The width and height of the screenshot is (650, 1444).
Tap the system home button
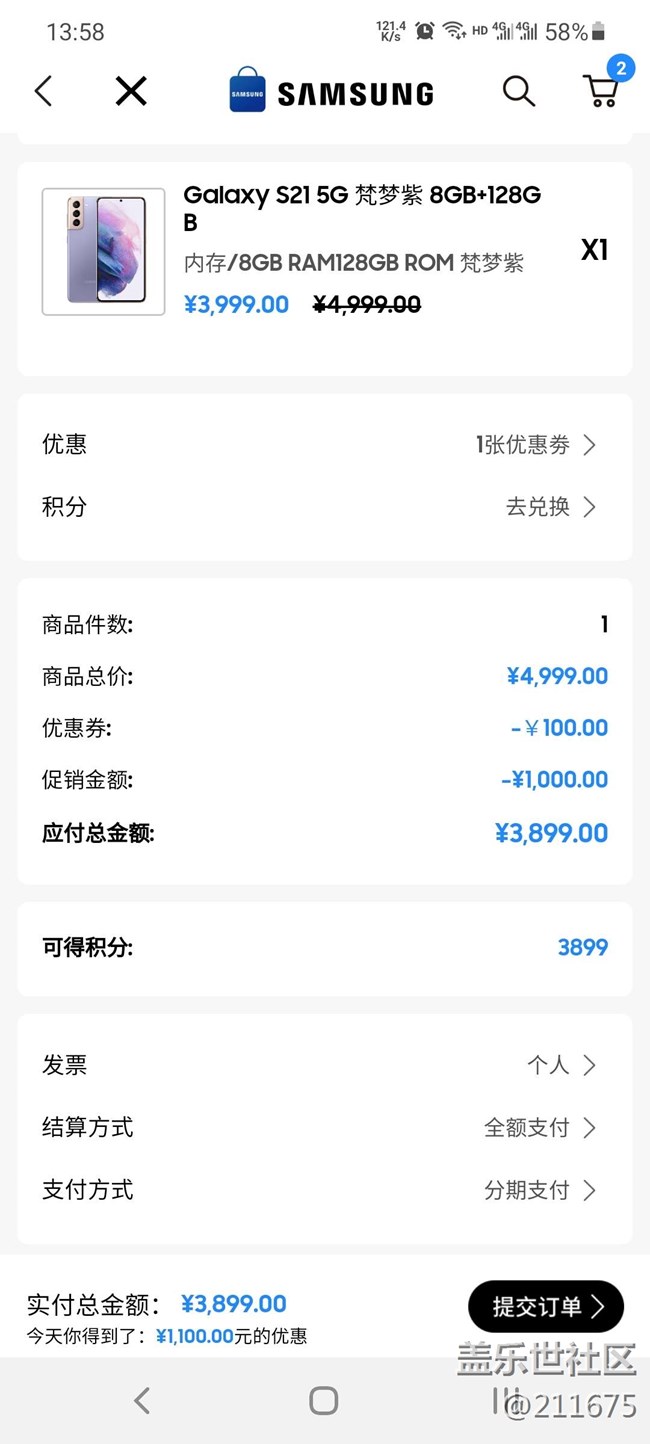pos(323,1400)
